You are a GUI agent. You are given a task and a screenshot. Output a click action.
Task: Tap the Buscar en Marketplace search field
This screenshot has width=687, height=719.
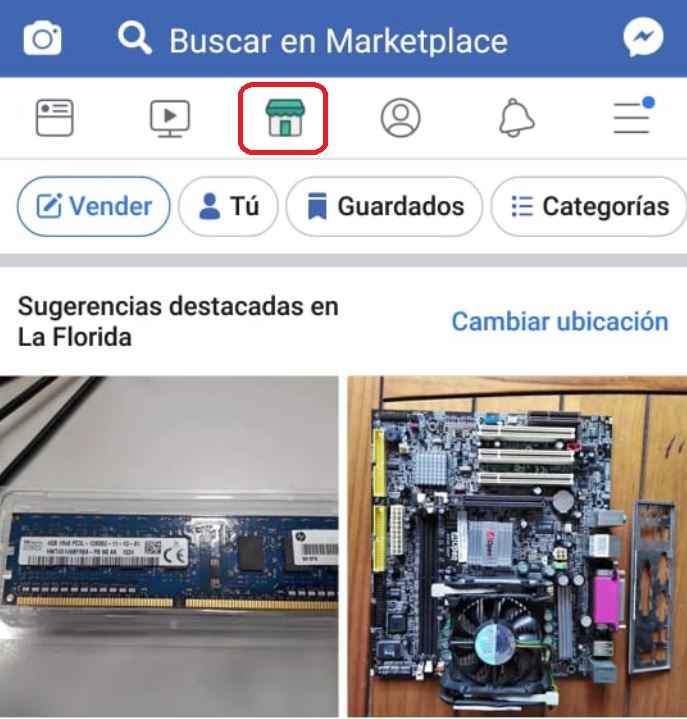click(x=338, y=41)
